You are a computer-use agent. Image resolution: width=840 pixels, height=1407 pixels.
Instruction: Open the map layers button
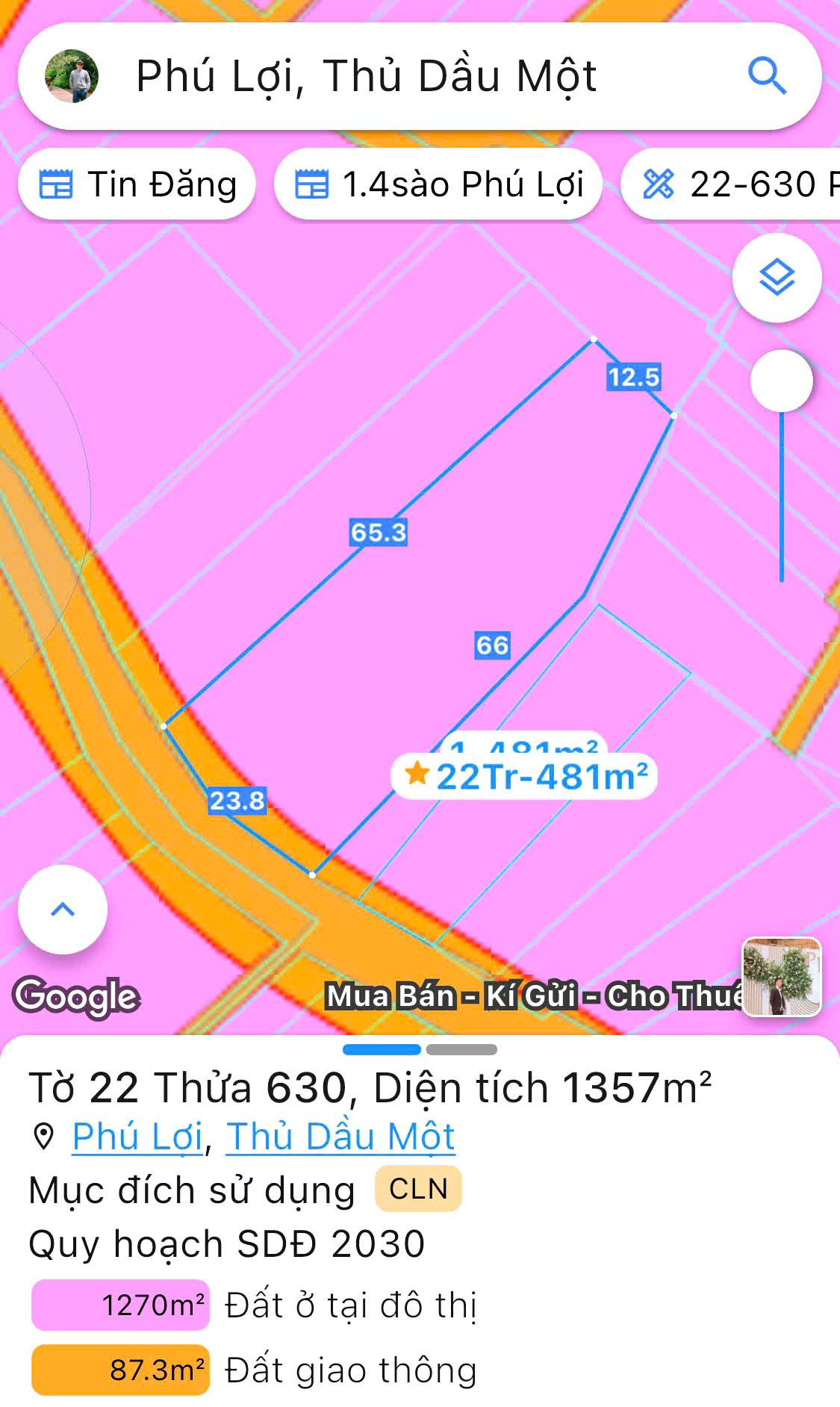pyautogui.click(x=777, y=278)
